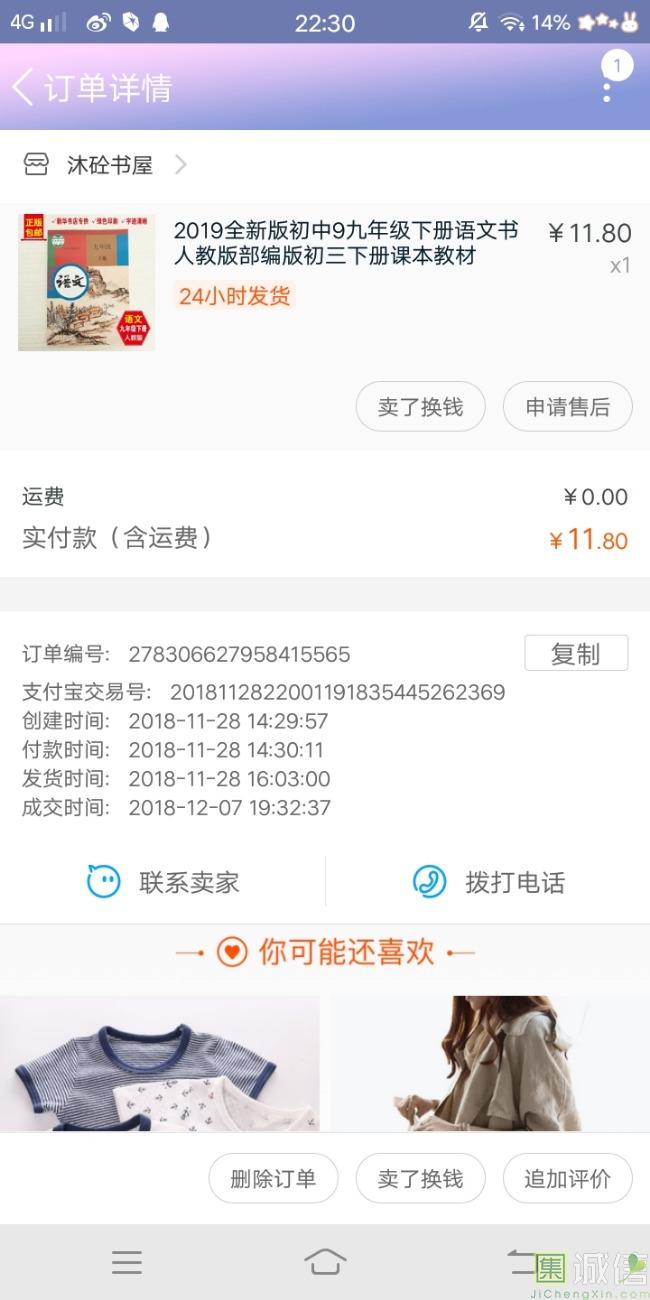The image size is (650, 1300).
Task: Add a follow-up review via 追加评价
Action: [x=567, y=1178]
